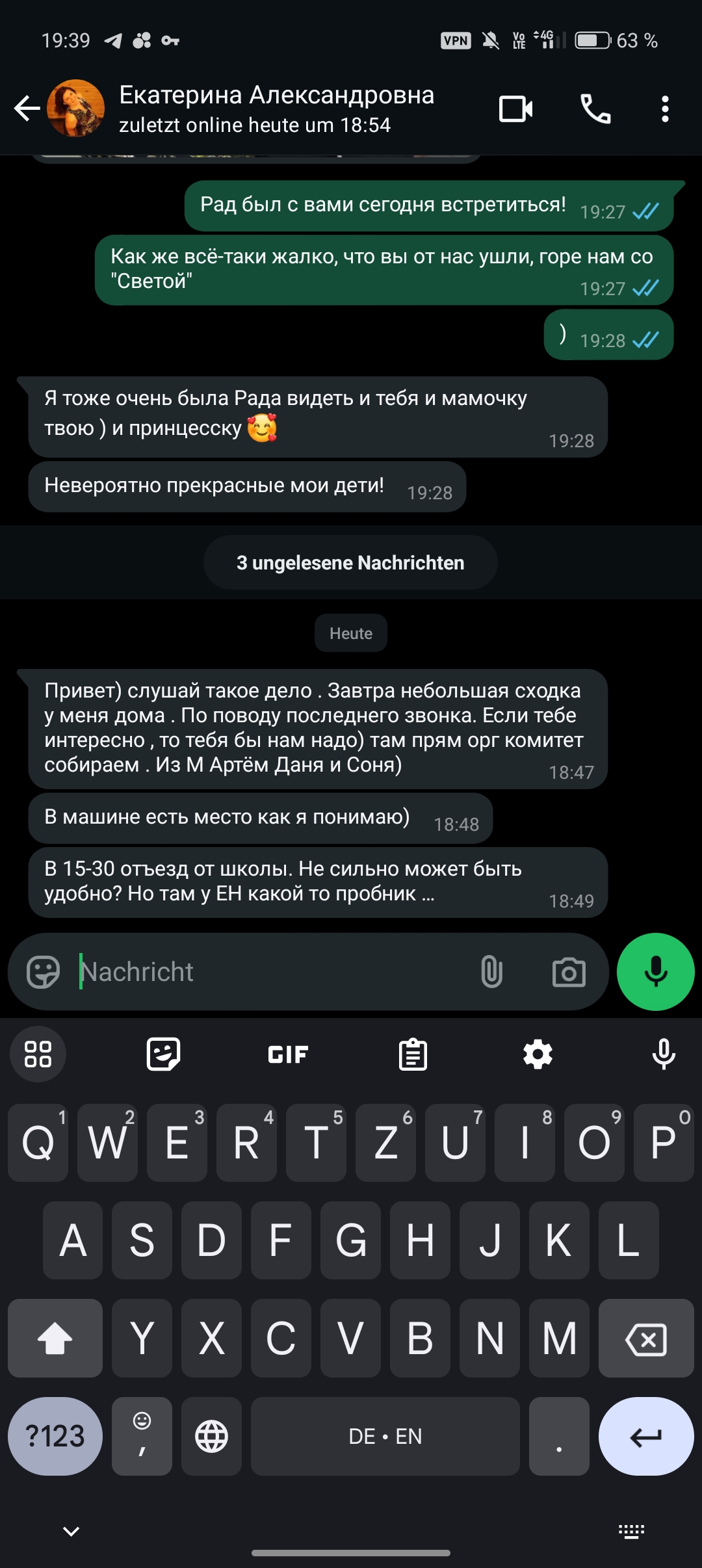Image resolution: width=702 pixels, height=1568 pixels.
Task: Open the keyboard clipboard
Action: [413, 1054]
